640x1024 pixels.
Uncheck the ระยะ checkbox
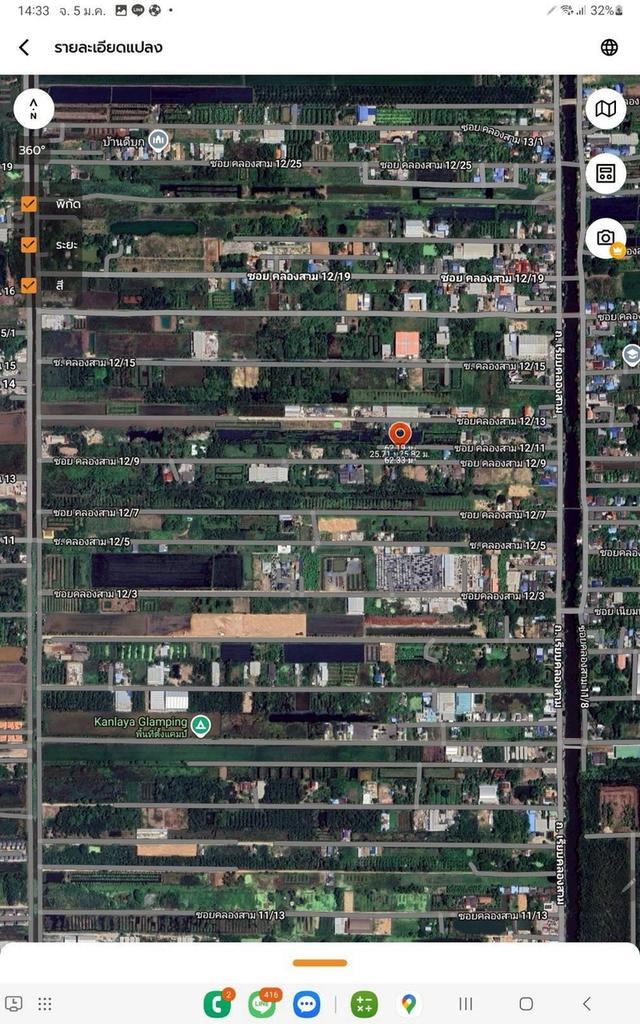pos(29,244)
